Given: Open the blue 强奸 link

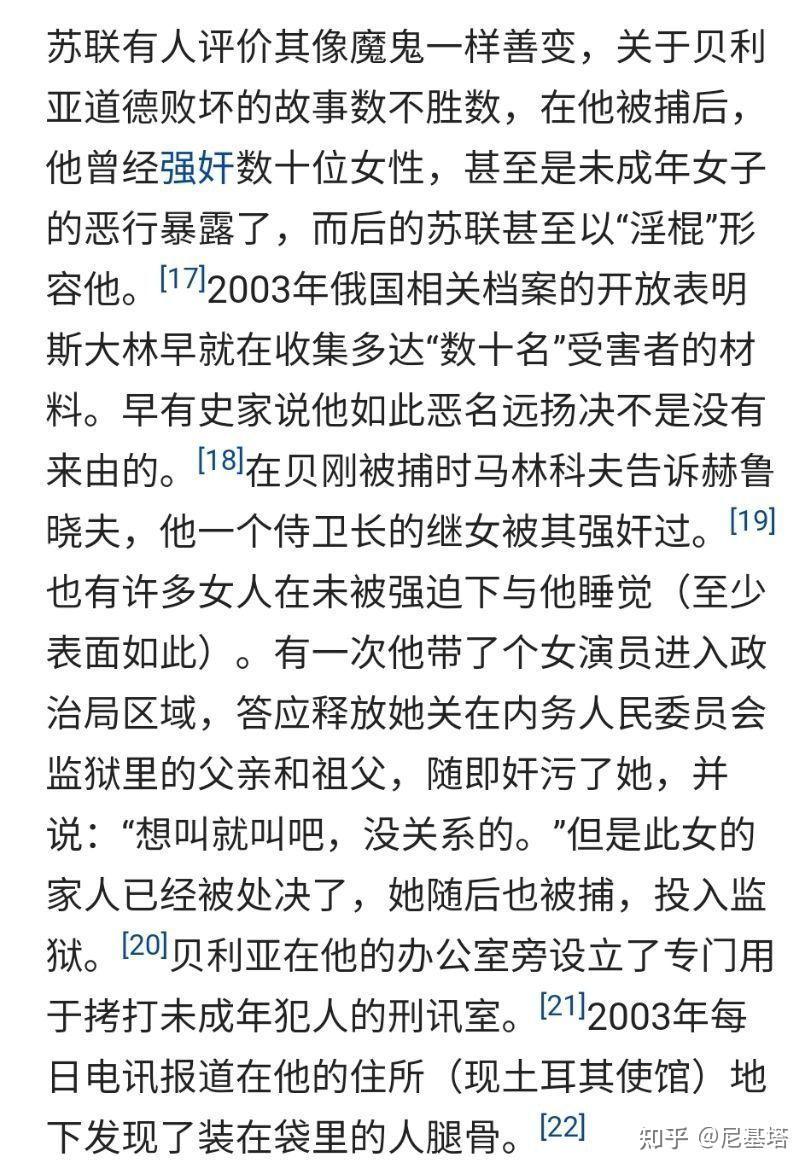Looking at the screenshot, I should click(x=196, y=169).
